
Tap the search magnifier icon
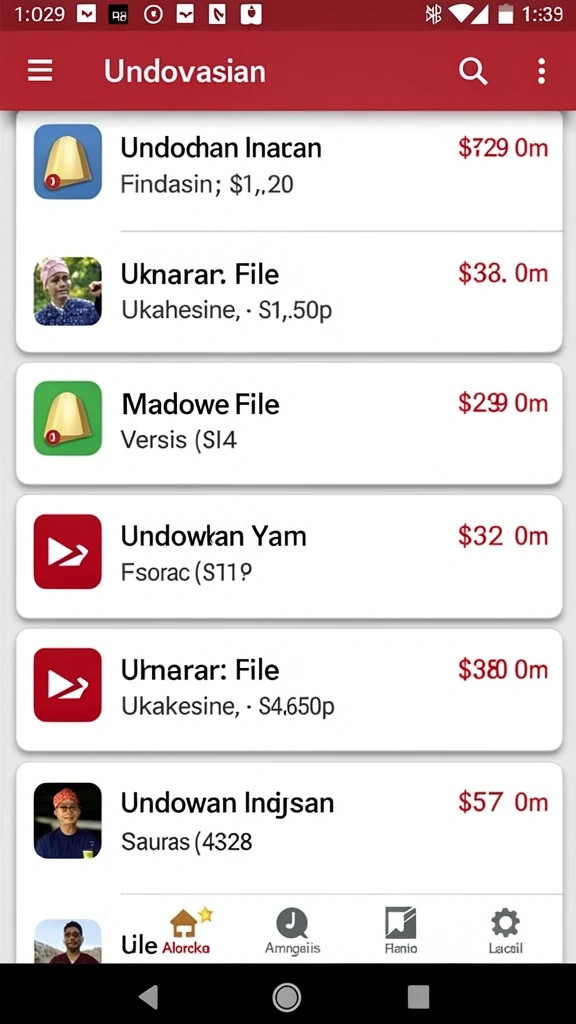tap(473, 71)
